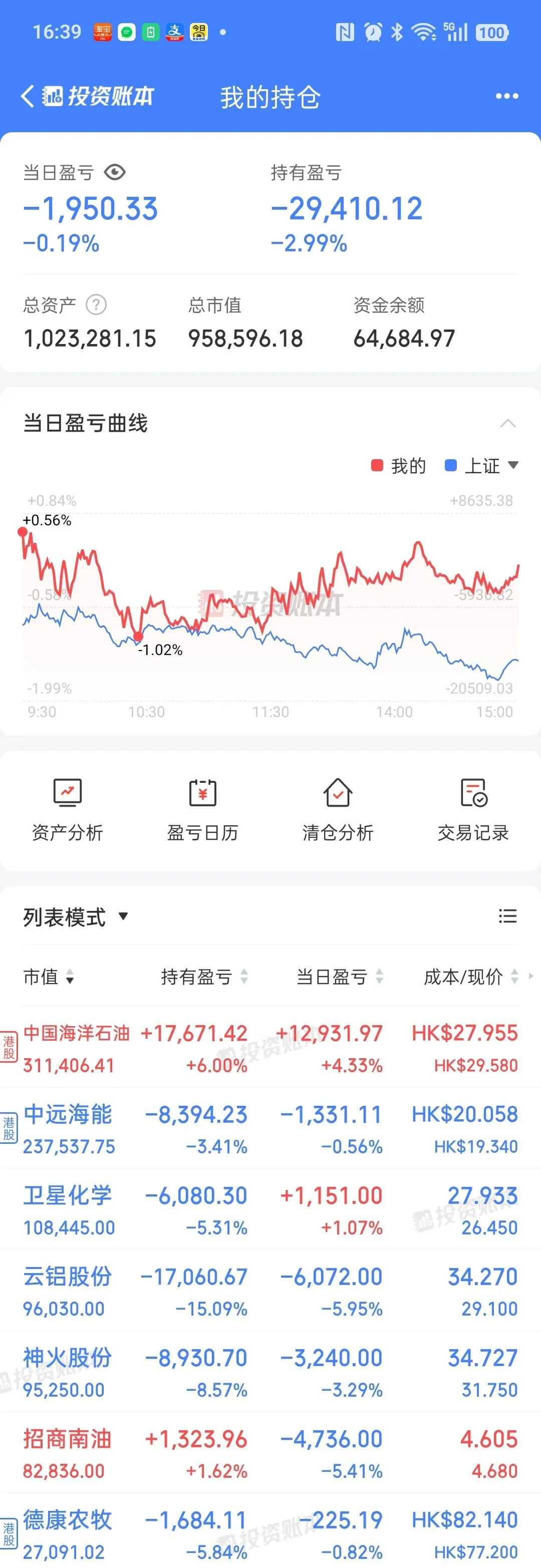
Task: Show help for 总资产
Action: [96, 304]
